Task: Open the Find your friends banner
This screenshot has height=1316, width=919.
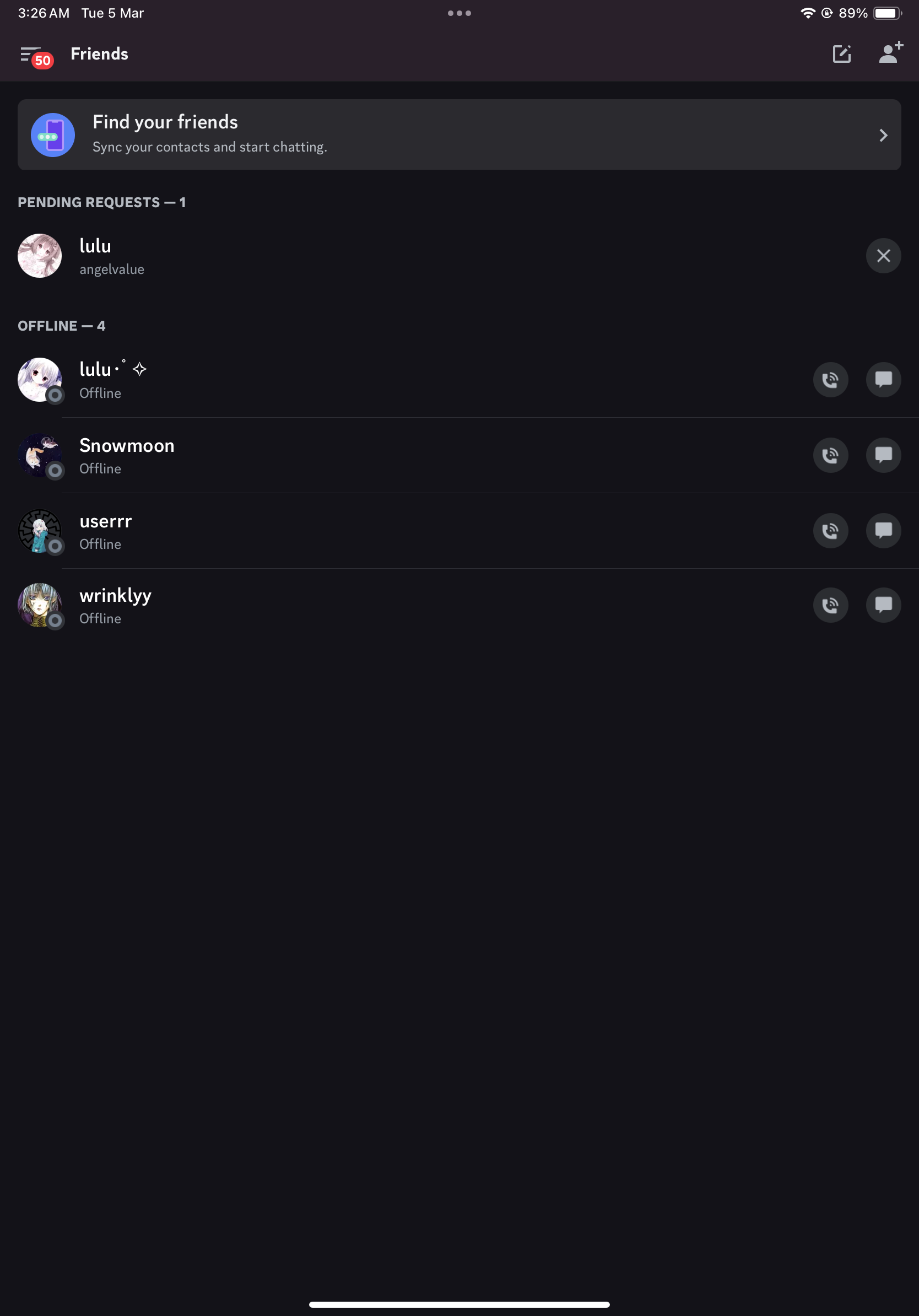Action: tap(459, 134)
